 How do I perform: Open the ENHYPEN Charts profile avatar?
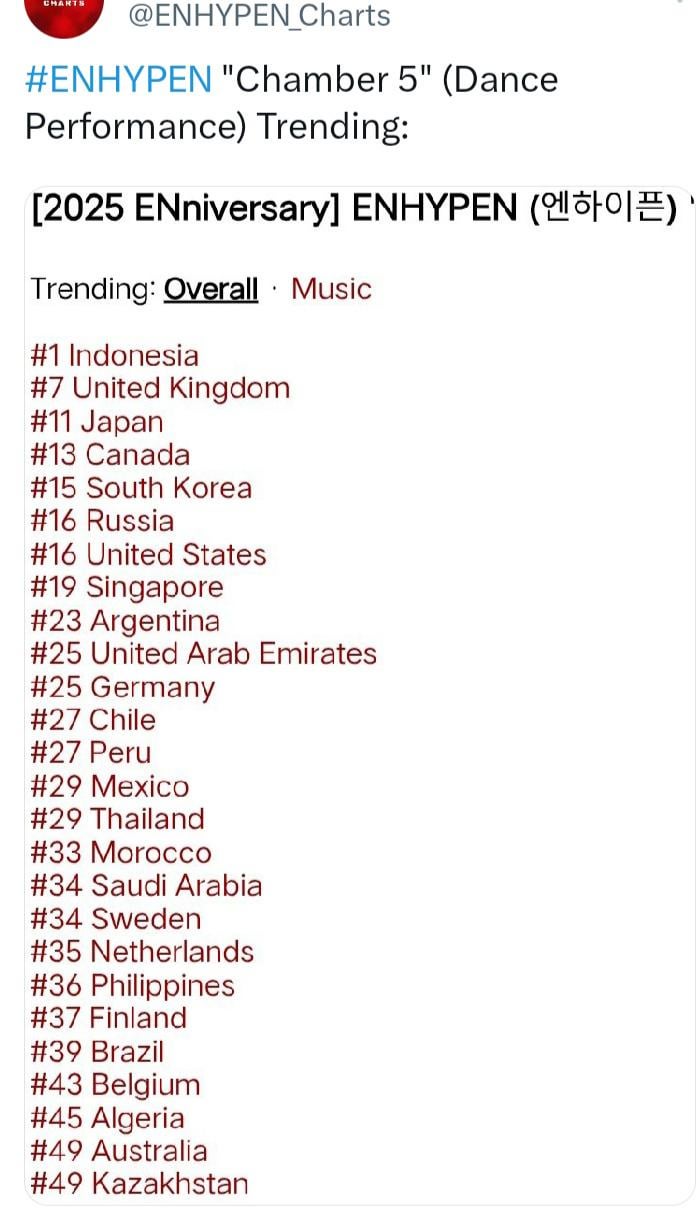click(64, 12)
